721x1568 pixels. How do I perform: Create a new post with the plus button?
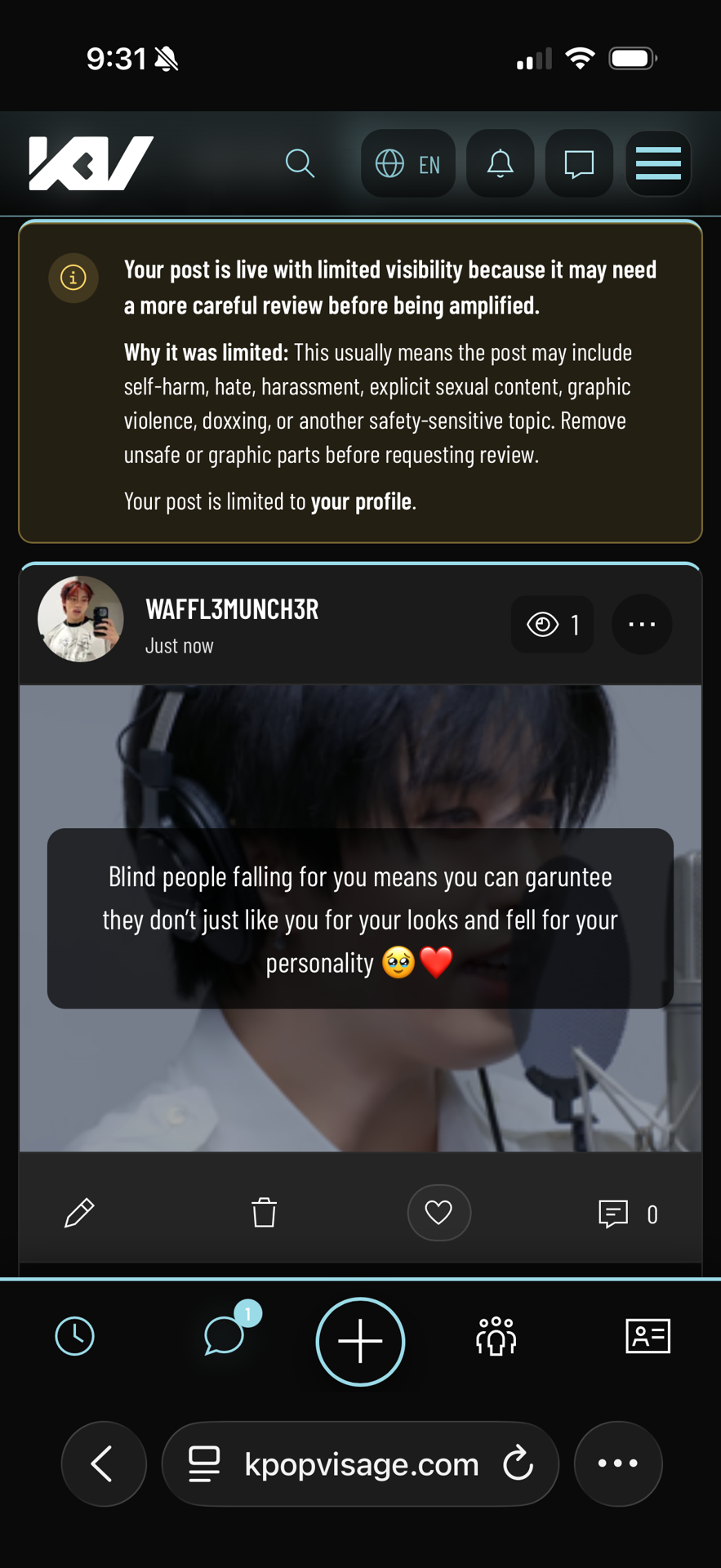(360, 1341)
